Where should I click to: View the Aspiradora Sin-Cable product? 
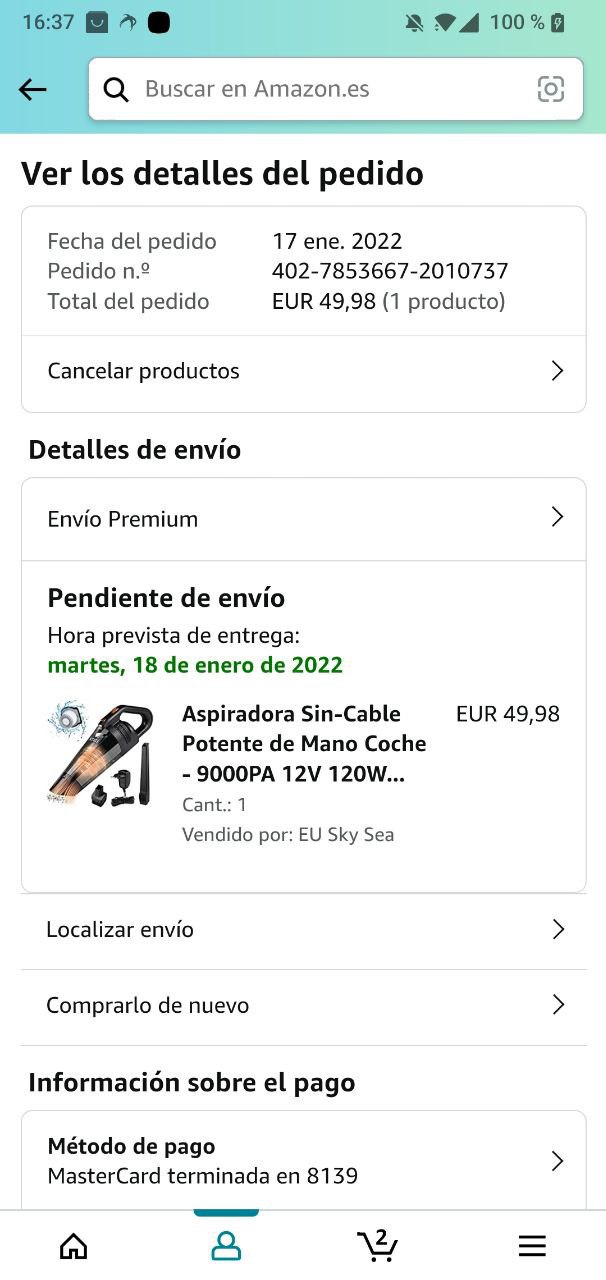pyautogui.click(x=303, y=744)
